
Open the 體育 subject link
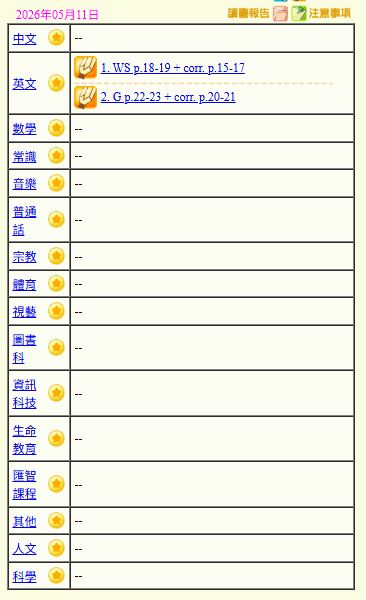tap(25, 284)
